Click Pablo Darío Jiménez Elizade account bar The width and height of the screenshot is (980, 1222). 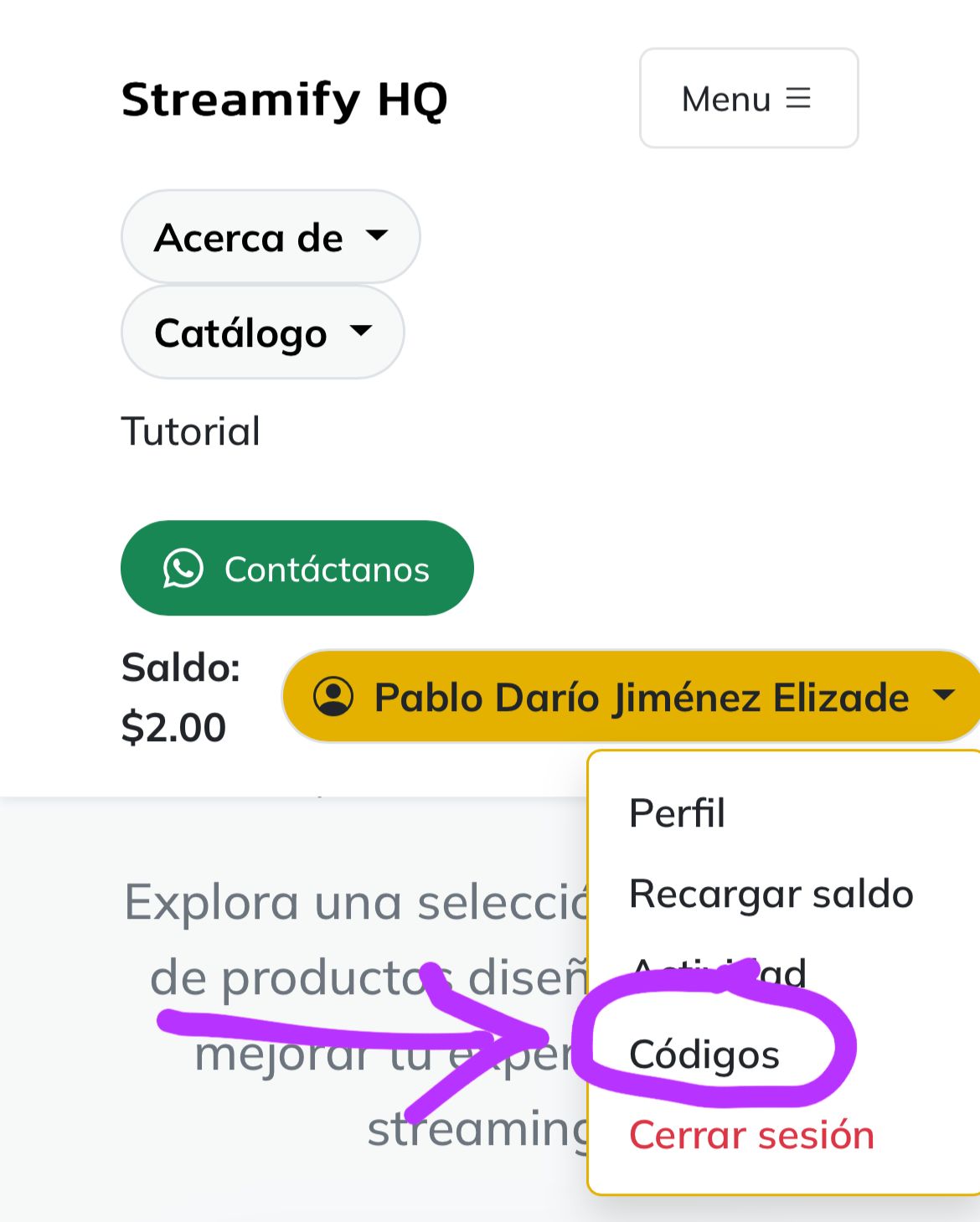(x=641, y=697)
